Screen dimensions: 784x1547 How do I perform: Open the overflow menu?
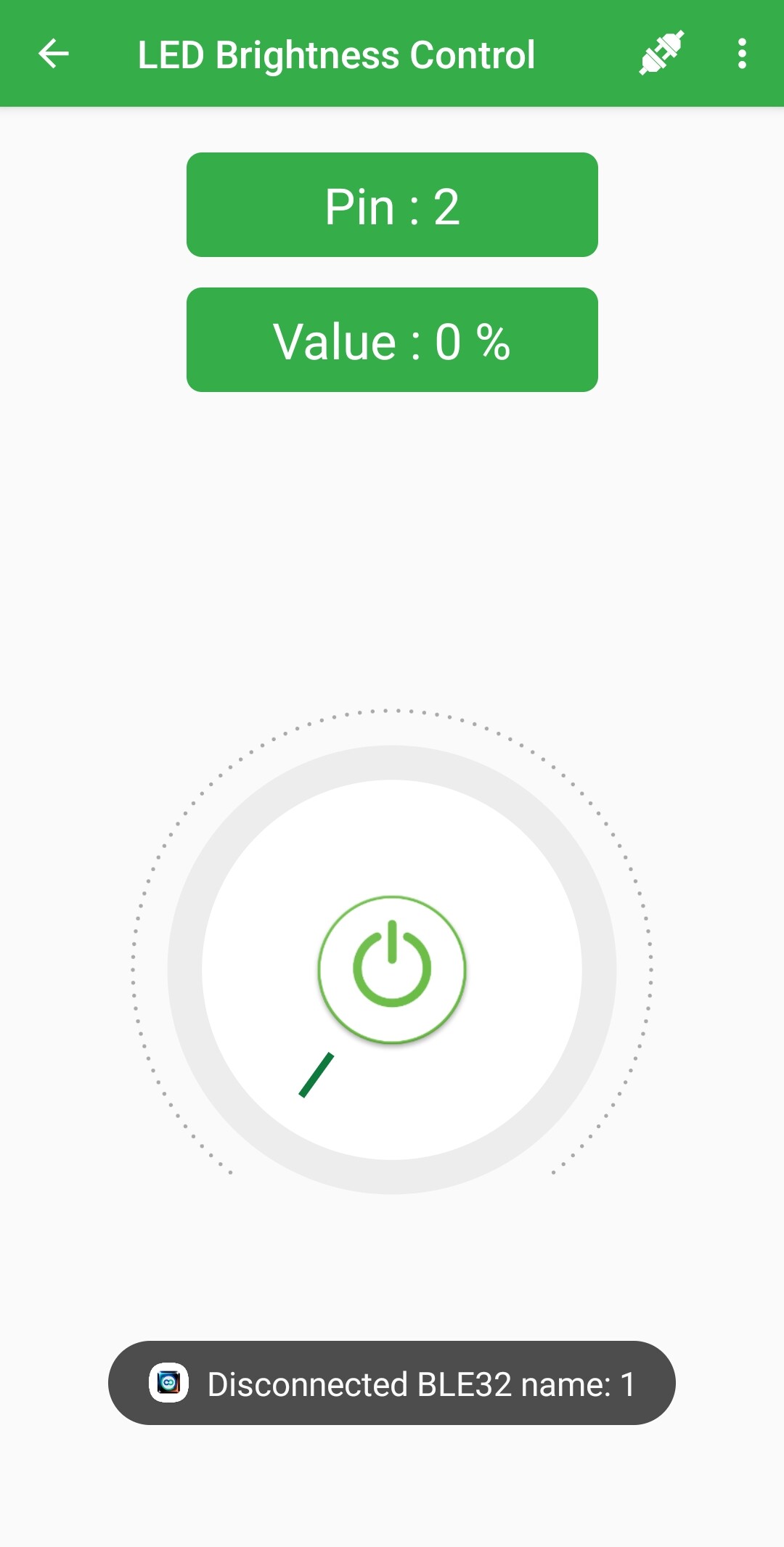[x=741, y=54]
